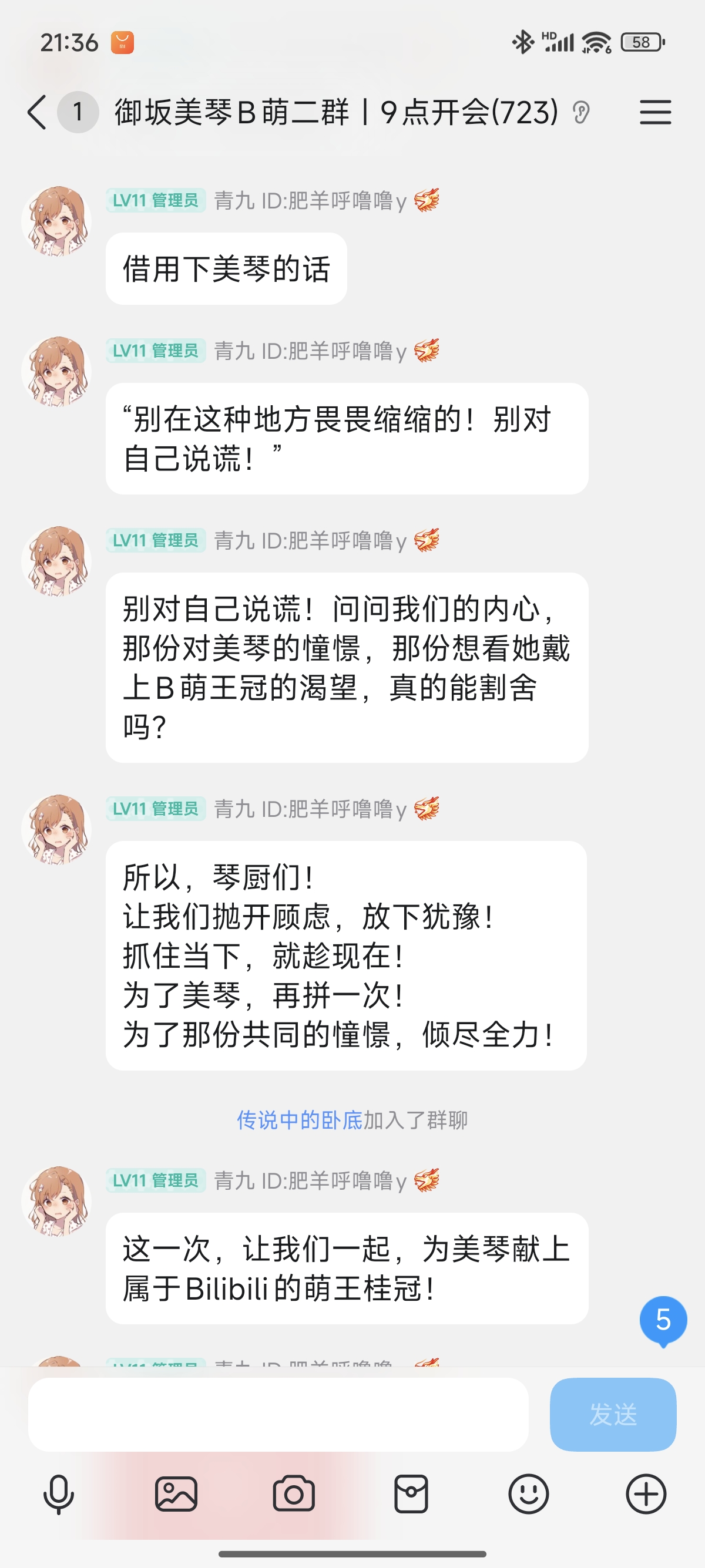The image size is (705, 1568).
Task: Open 传说中的卧底's profile link
Action: tap(300, 1120)
